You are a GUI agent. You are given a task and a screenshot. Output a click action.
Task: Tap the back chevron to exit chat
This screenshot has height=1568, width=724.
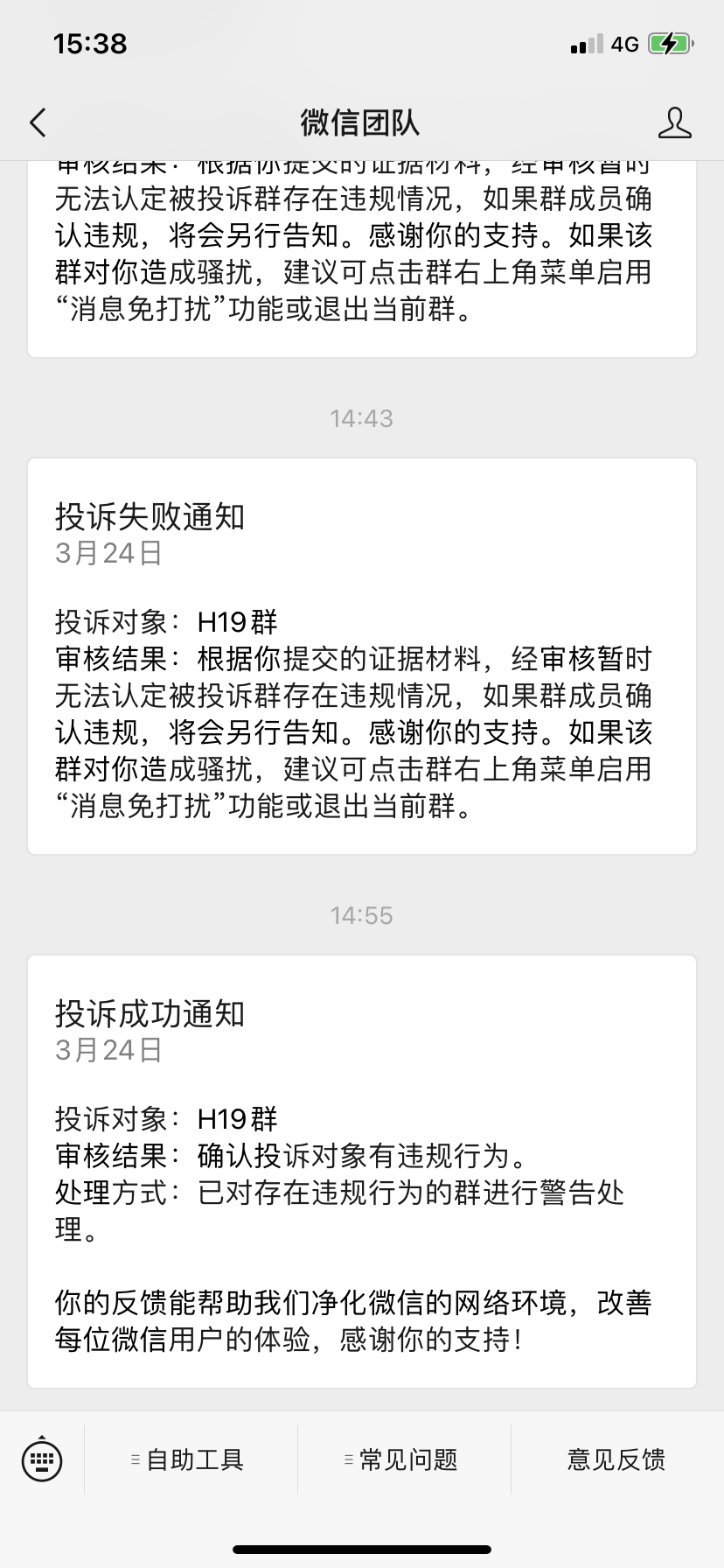(x=37, y=123)
